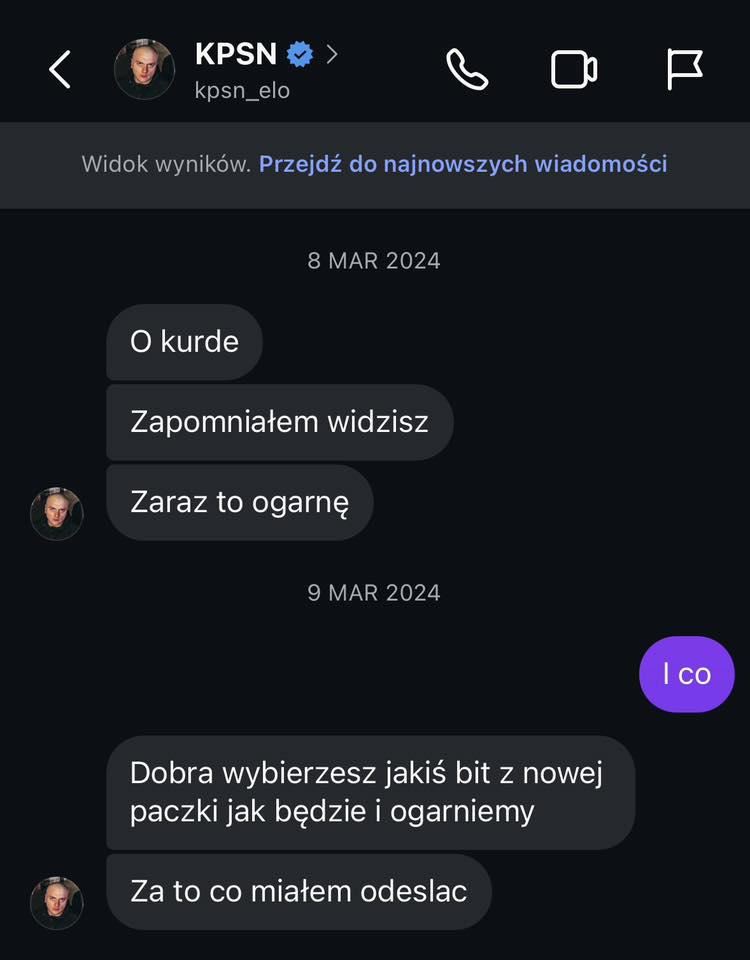Select the purple 'I co' message bubble
This screenshot has width=750, height=960.
pos(687,674)
